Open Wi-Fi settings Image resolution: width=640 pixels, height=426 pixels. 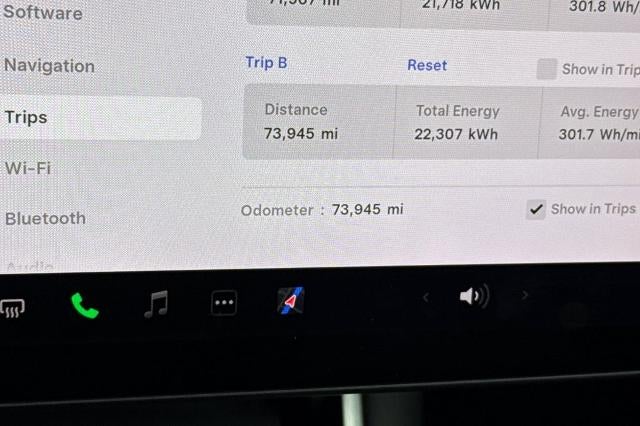(28, 168)
